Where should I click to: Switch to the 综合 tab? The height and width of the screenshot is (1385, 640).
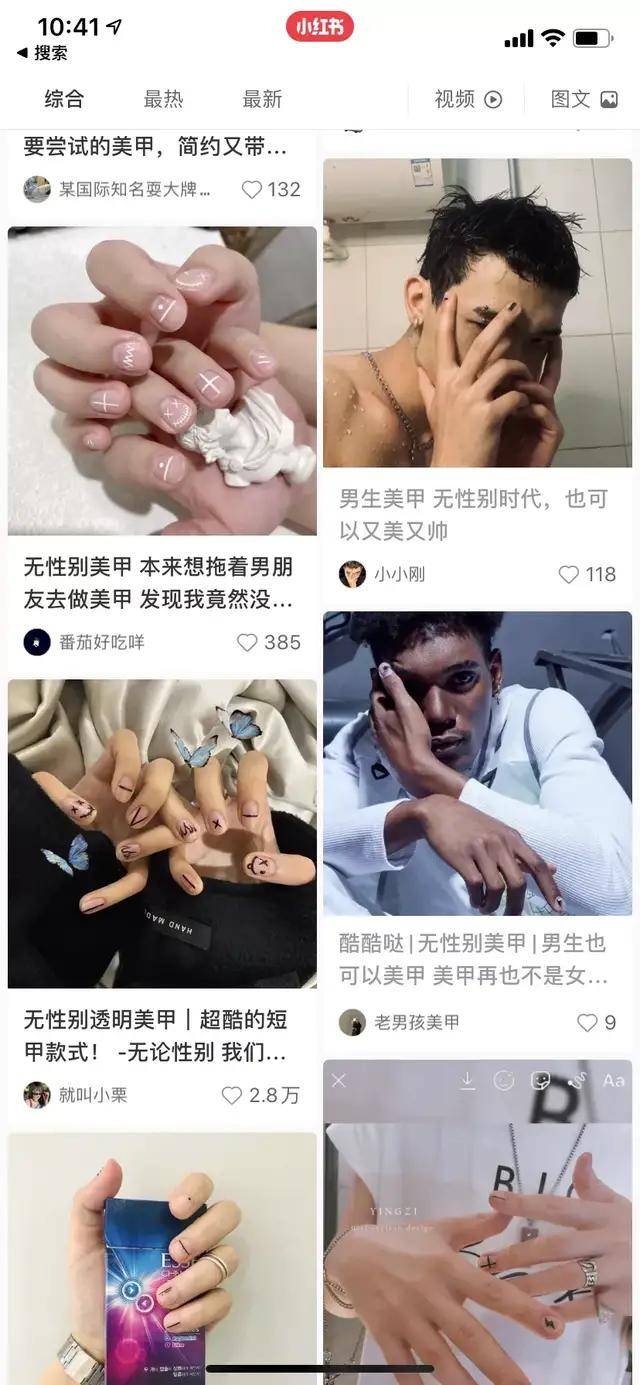tap(64, 99)
